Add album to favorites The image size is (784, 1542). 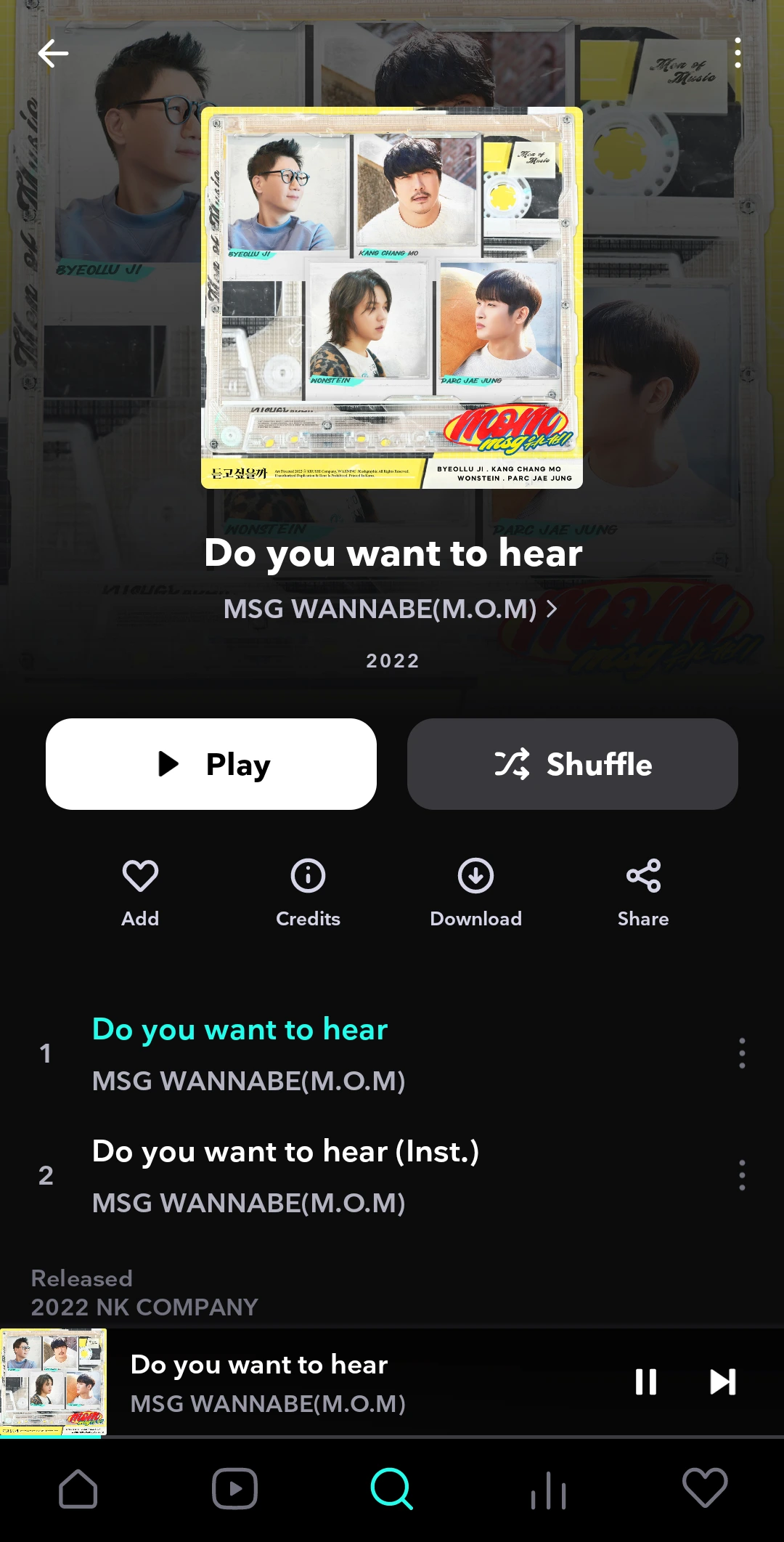click(x=140, y=892)
